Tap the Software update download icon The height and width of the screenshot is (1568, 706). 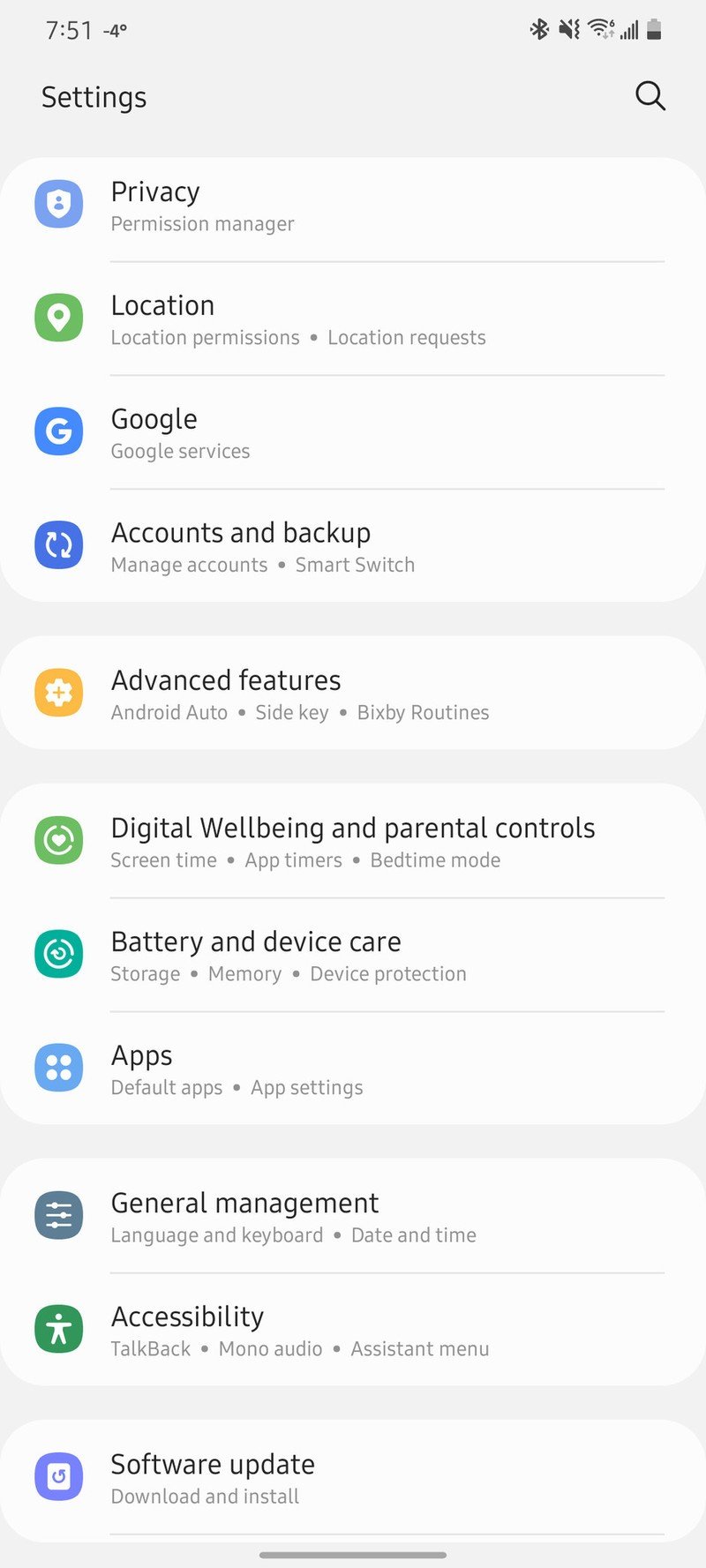coord(58,1475)
